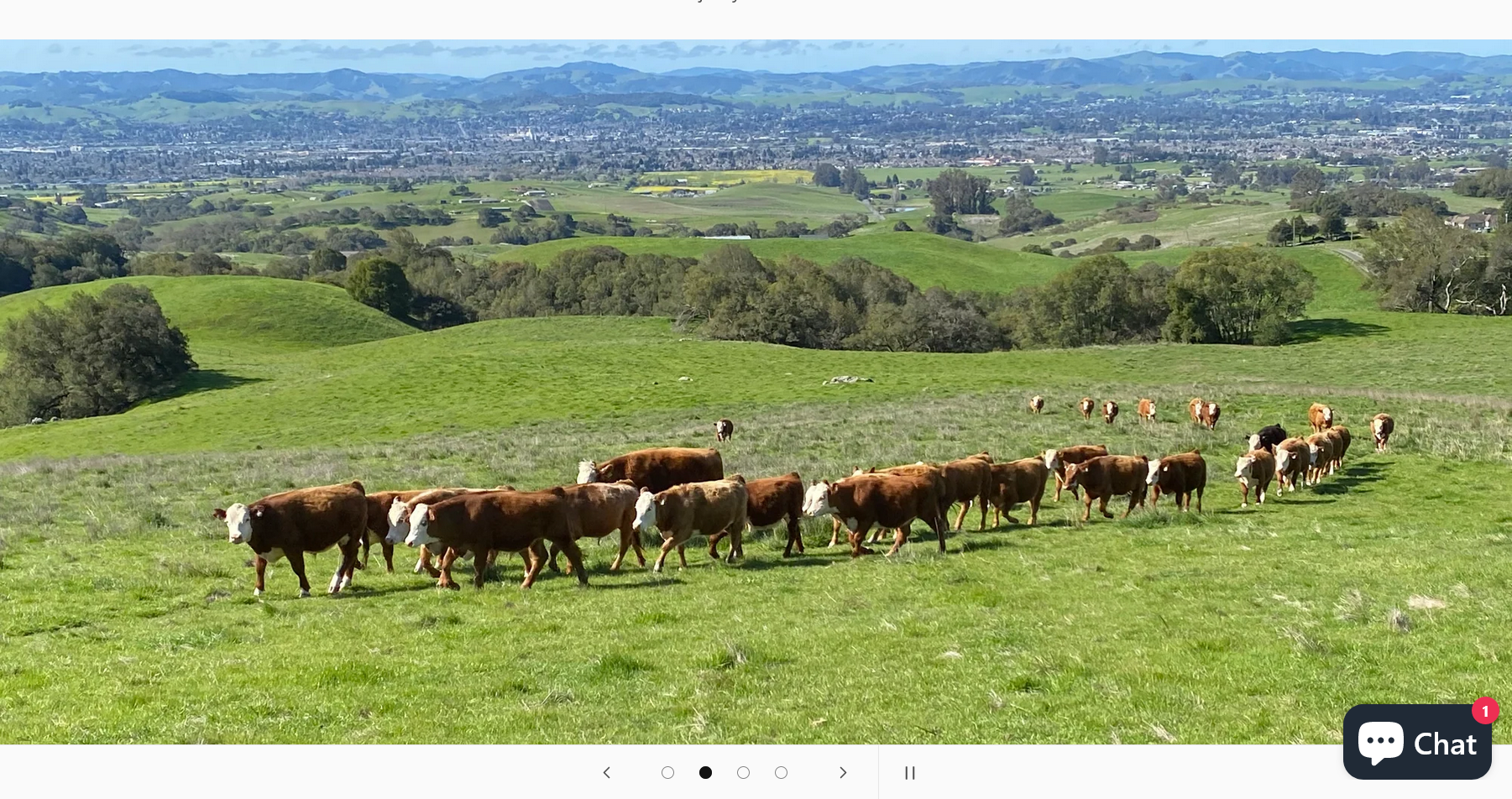The image size is (1512, 799).
Task: Pause the slideshow
Action: pos(909,772)
